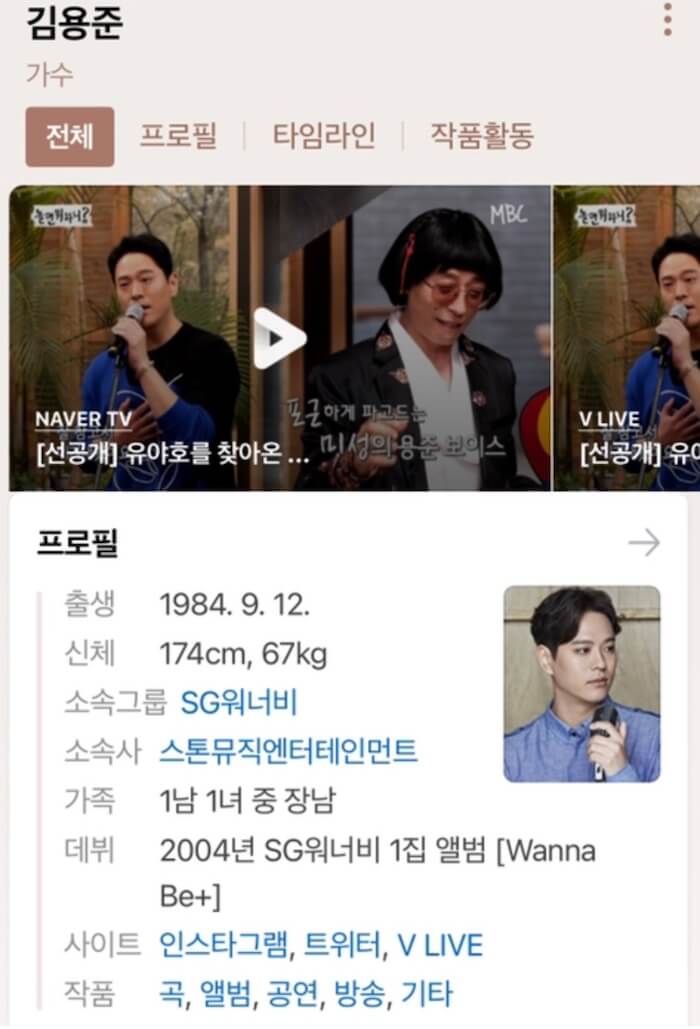The height and width of the screenshot is (1029, 700).
Task: Open the three-dot overflow menu
Action: pos(668,20)
